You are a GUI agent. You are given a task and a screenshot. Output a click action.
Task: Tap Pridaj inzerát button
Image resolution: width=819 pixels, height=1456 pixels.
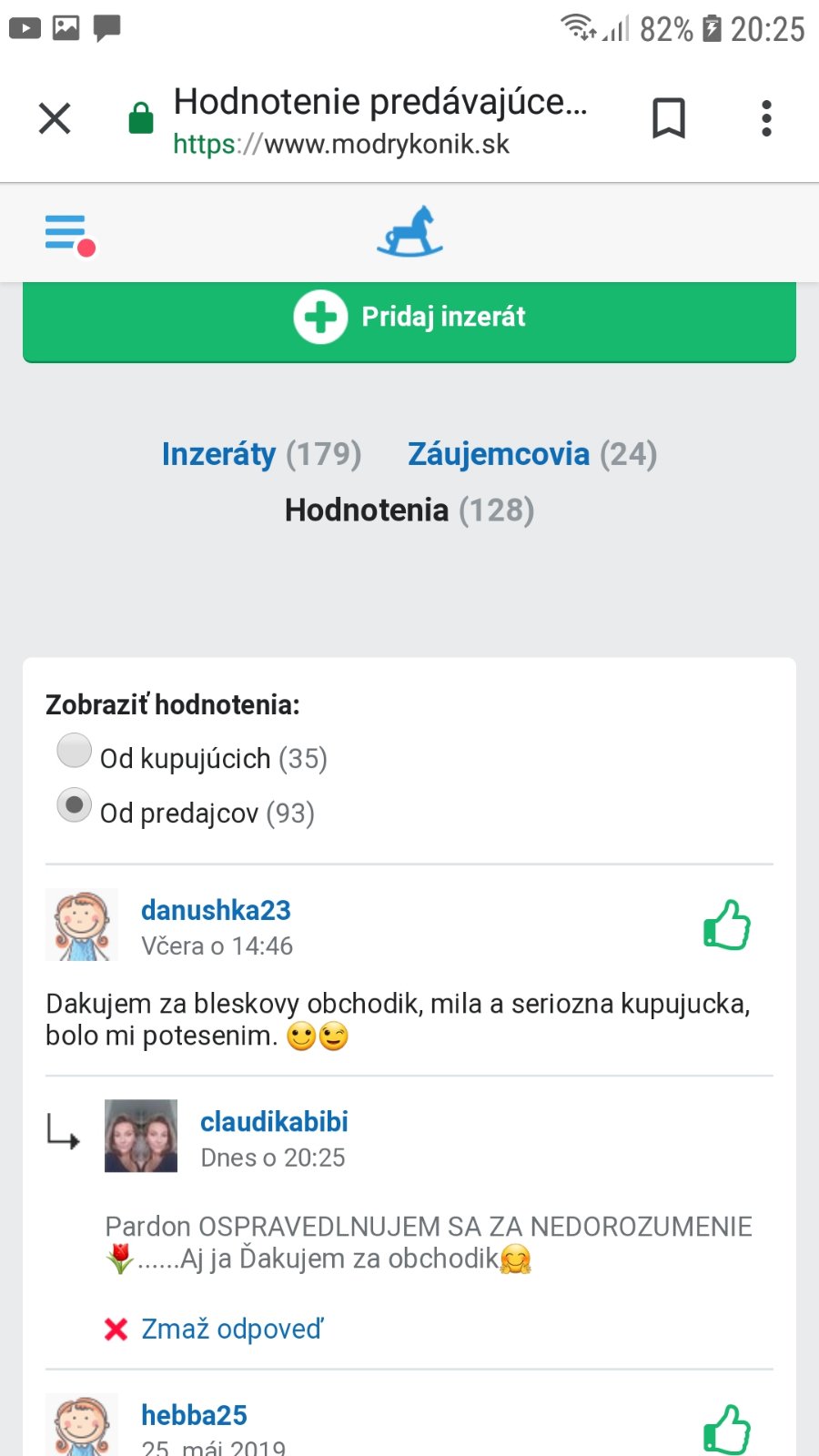click(409, 318)
